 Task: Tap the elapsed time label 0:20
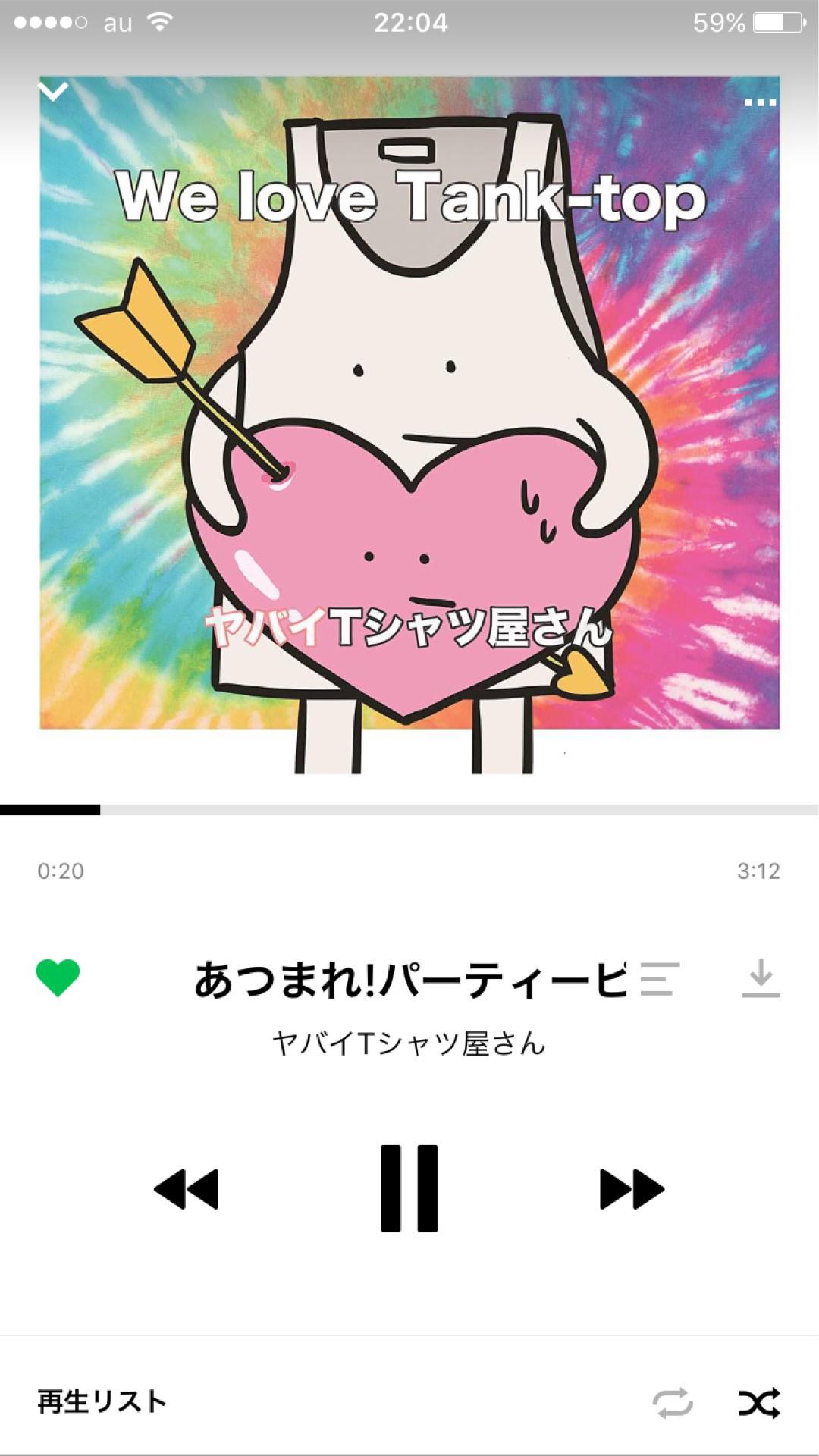pyautogui.click(x=62, y=872)
